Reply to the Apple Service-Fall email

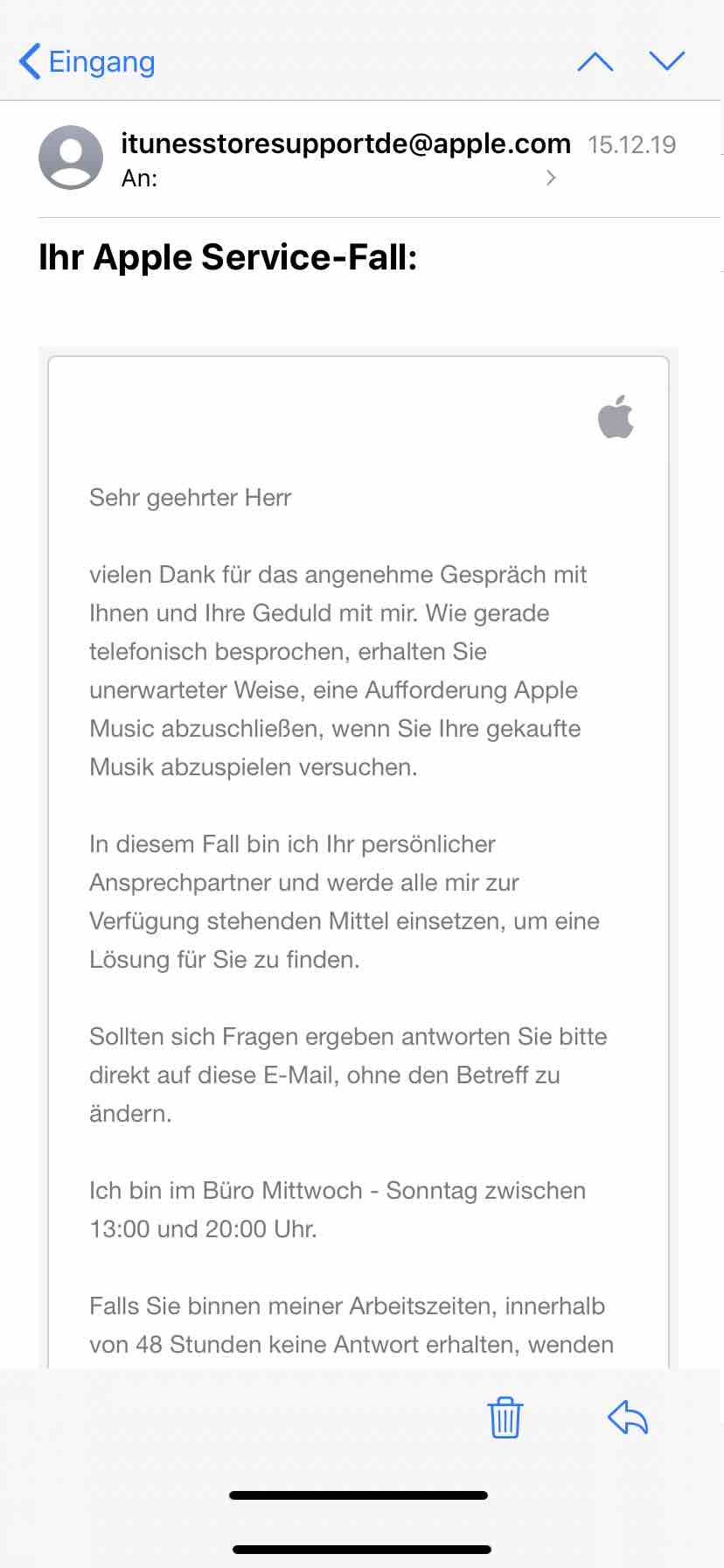pos(627,1418)
